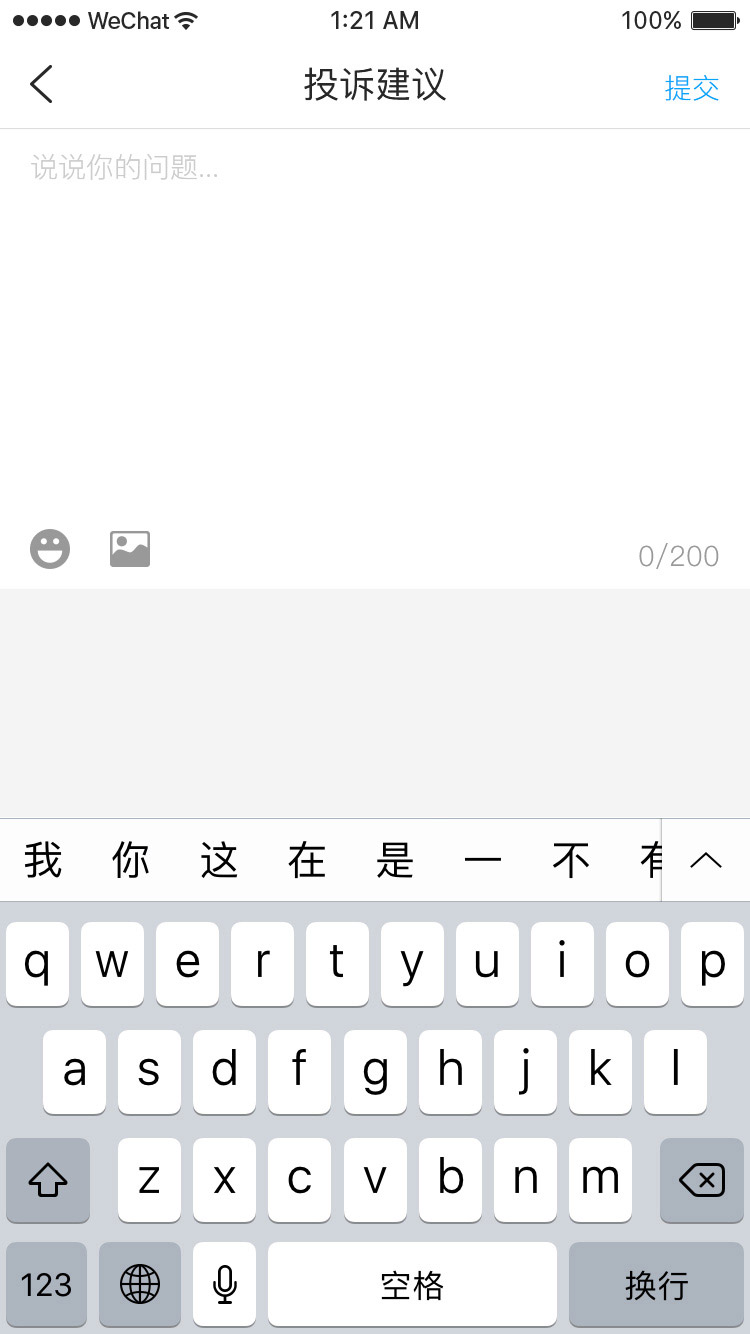Open the emoji picker smiley icon
The width and height of the screenshot is (750, 1334).
point(50,549)
